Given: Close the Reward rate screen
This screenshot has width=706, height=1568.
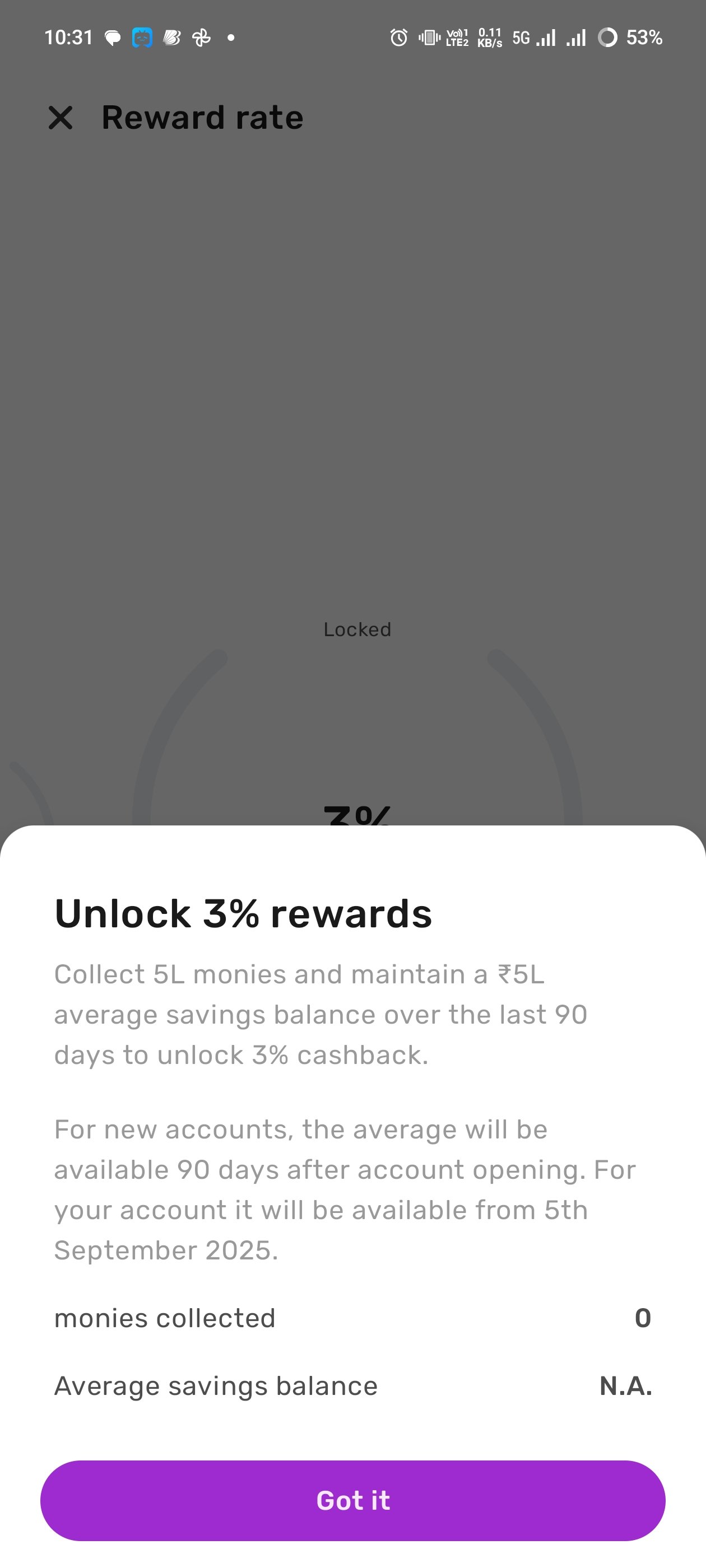Looking at the screenshot, I should tap(61, 118).
